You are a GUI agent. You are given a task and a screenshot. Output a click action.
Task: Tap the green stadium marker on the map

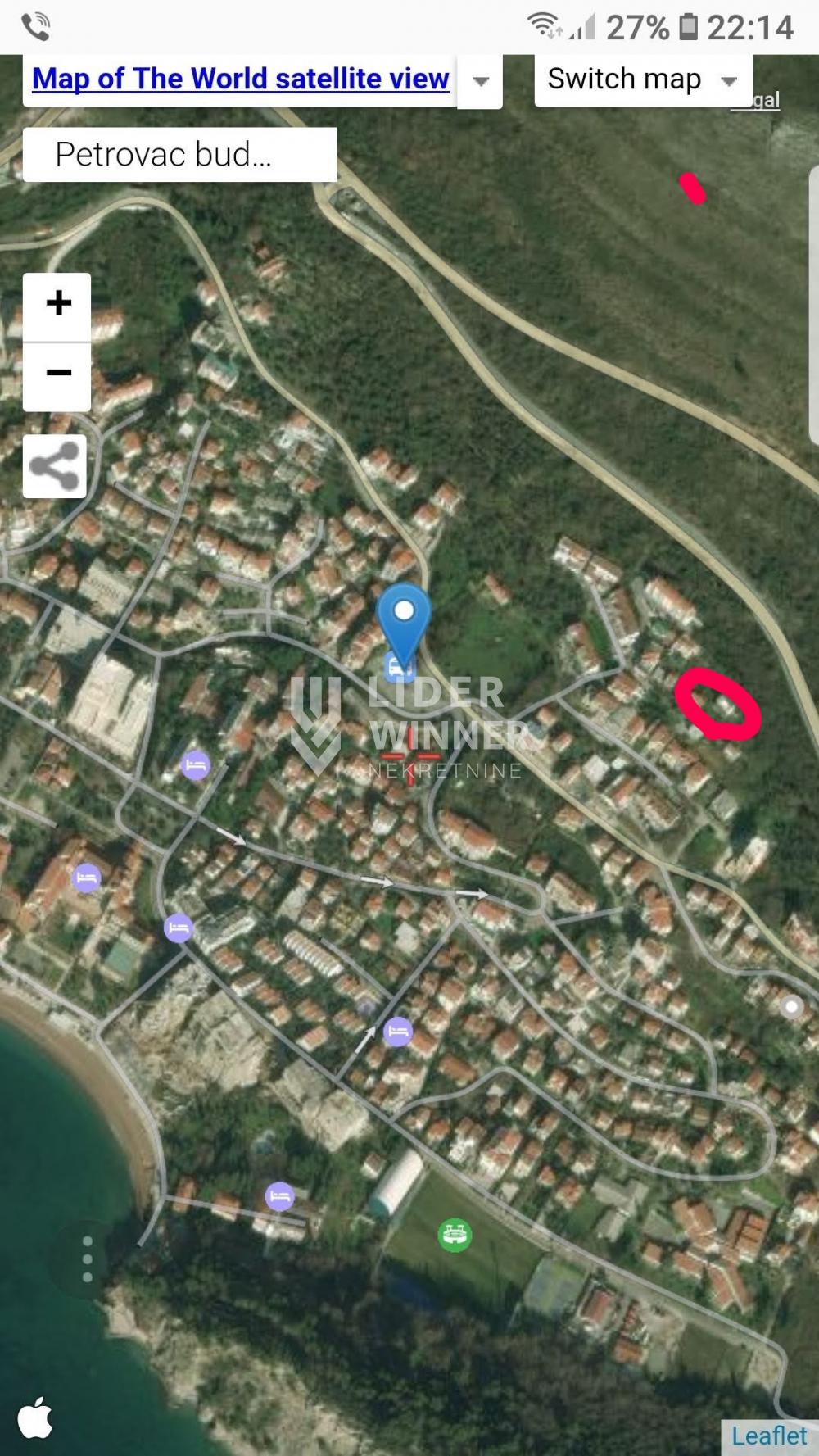tap(455, 1234)
